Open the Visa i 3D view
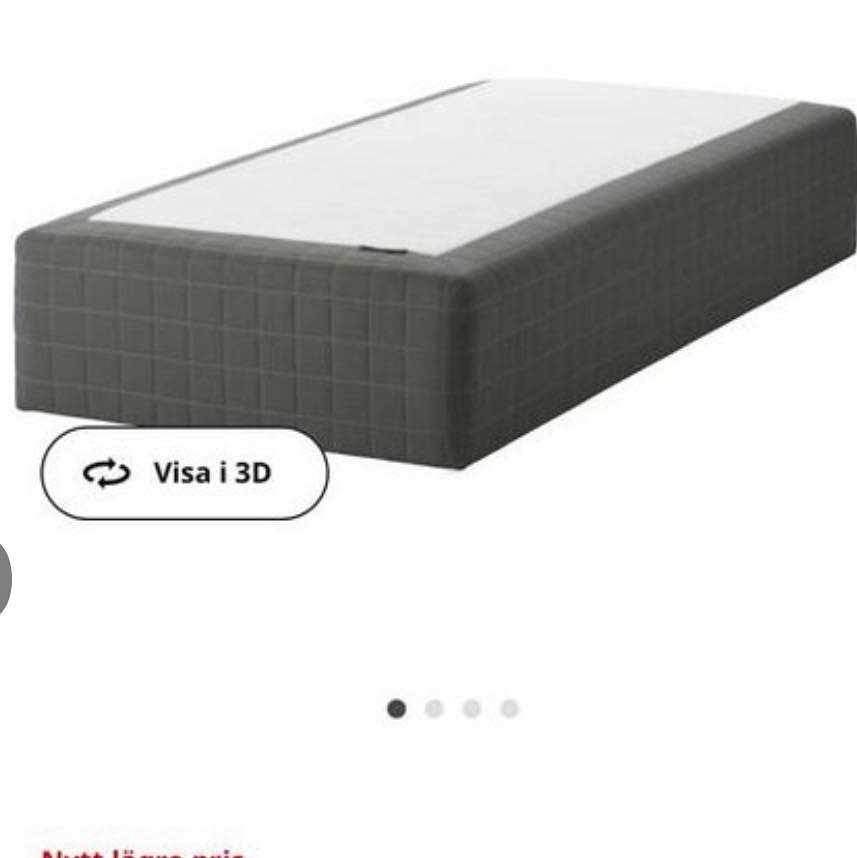Screen dimensions: 857x858 tap(184, 473)
